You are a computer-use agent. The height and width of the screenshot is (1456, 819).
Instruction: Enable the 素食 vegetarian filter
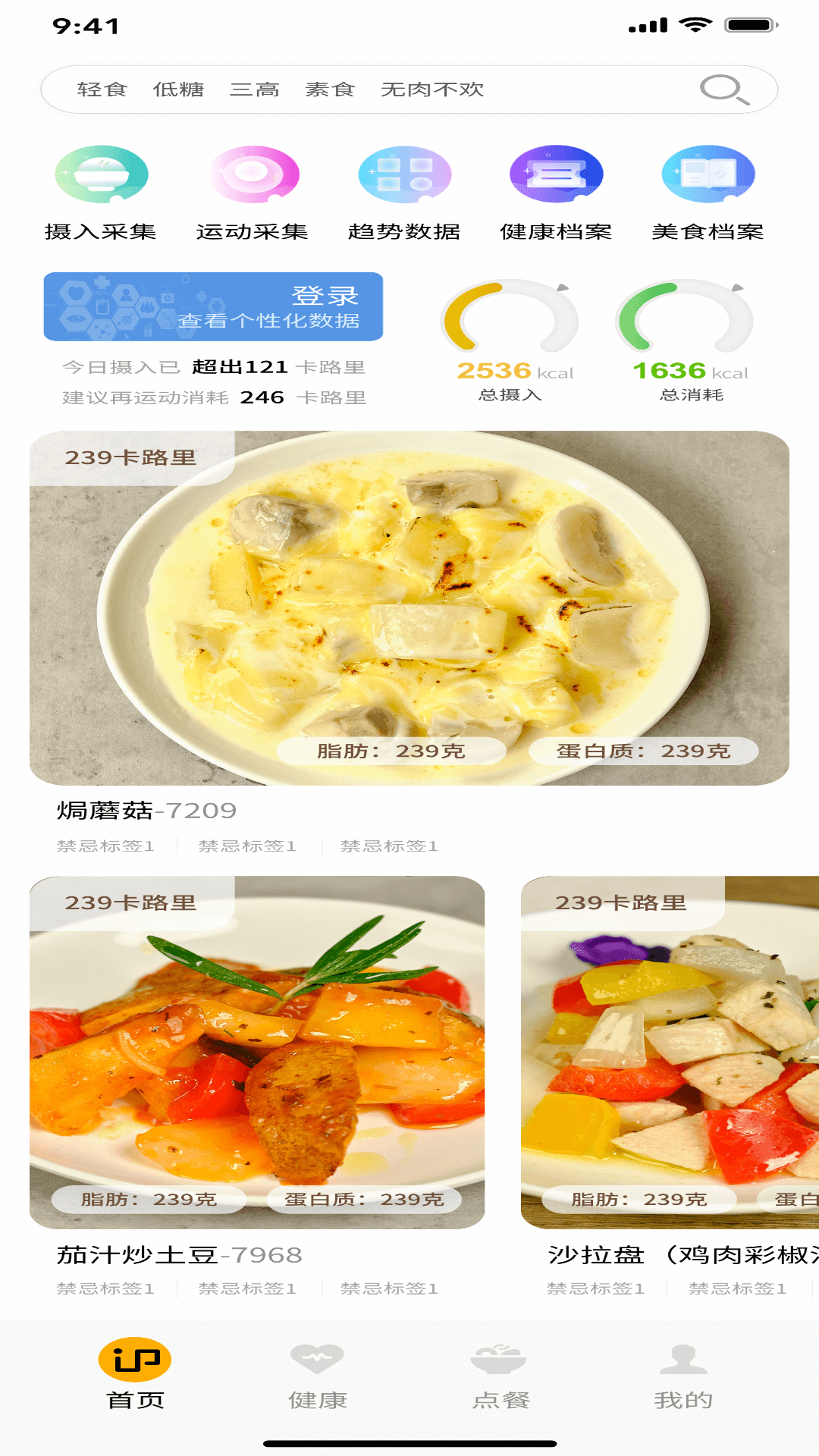(x=331, y=89)
